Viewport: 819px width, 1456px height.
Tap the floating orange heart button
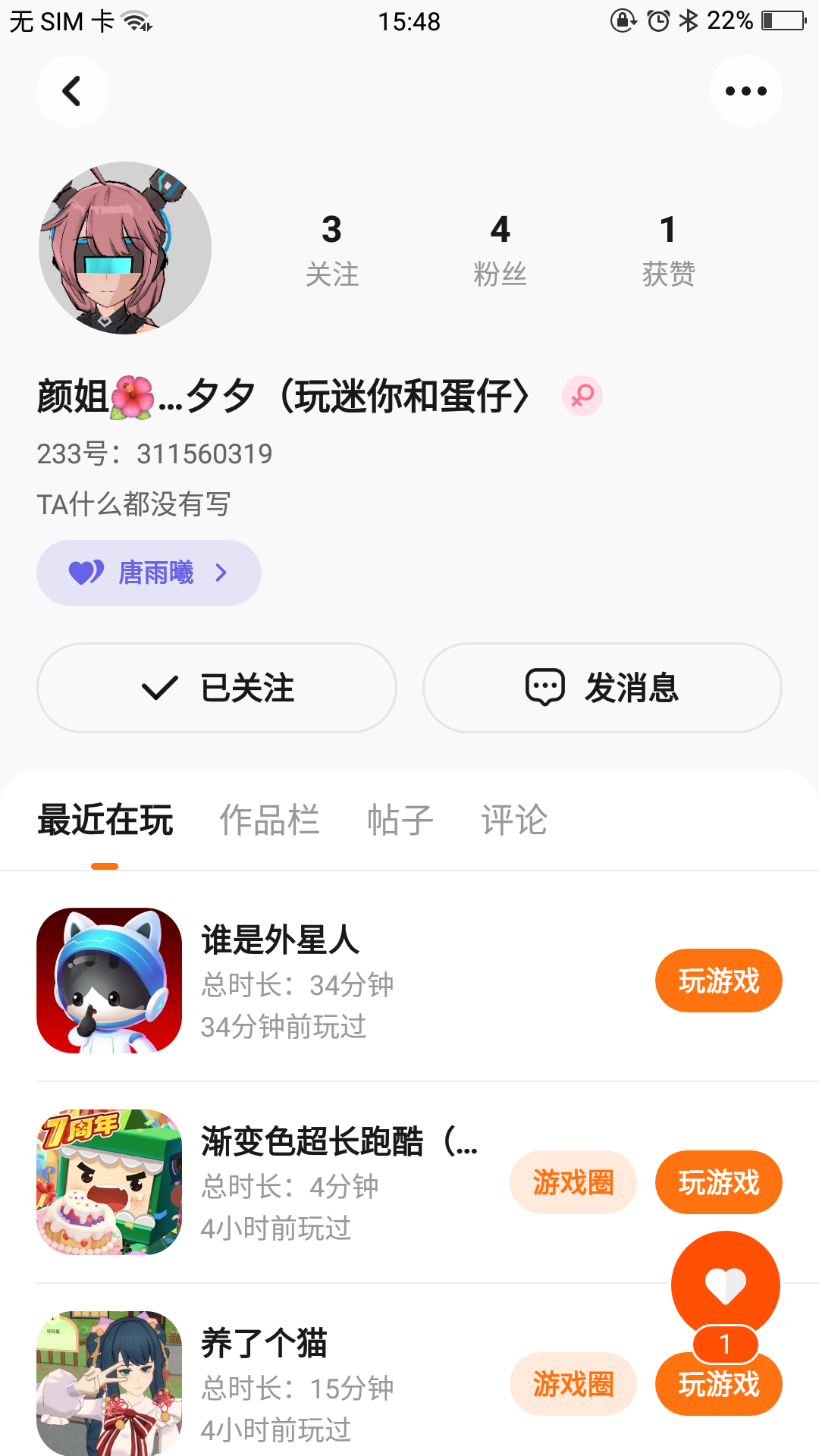725,1285
